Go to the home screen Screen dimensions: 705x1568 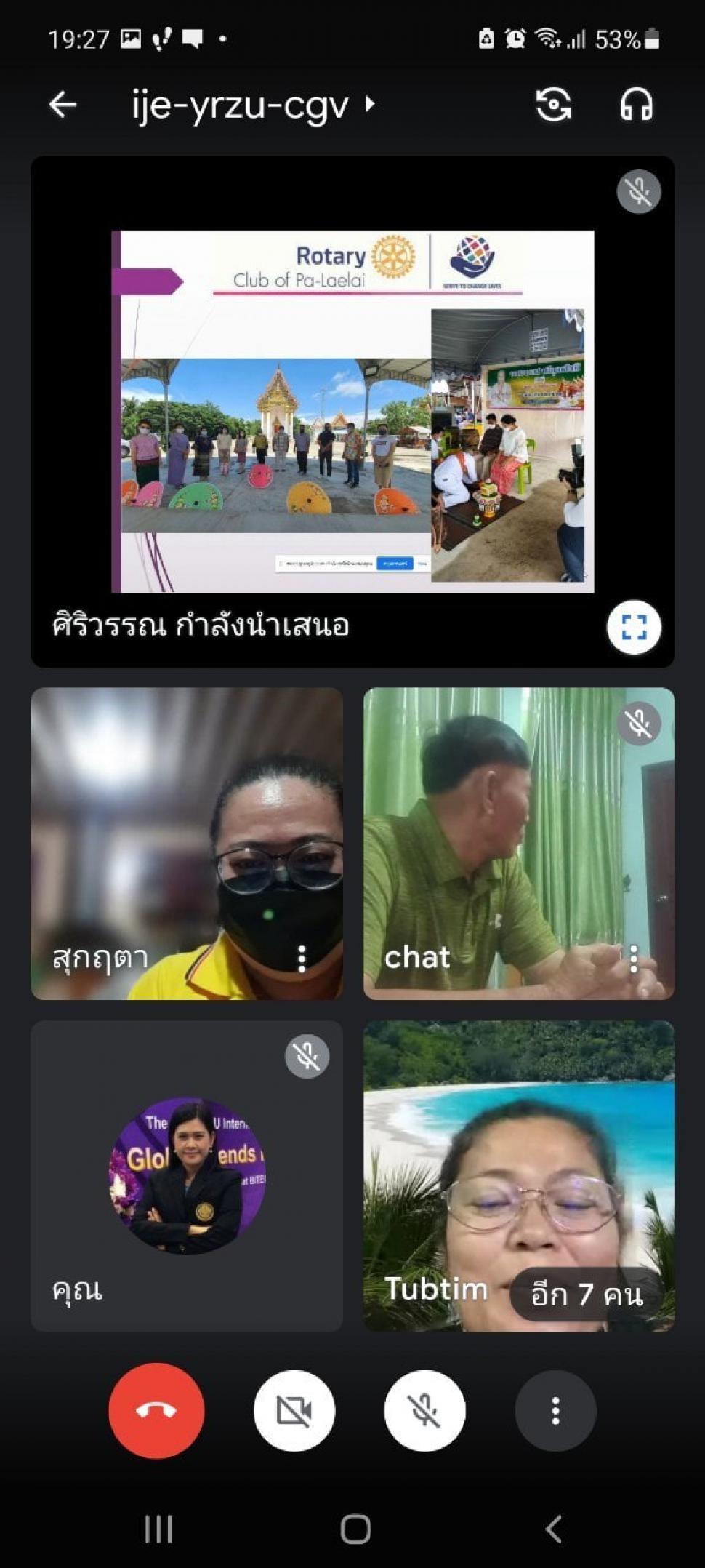point(355,1529)
